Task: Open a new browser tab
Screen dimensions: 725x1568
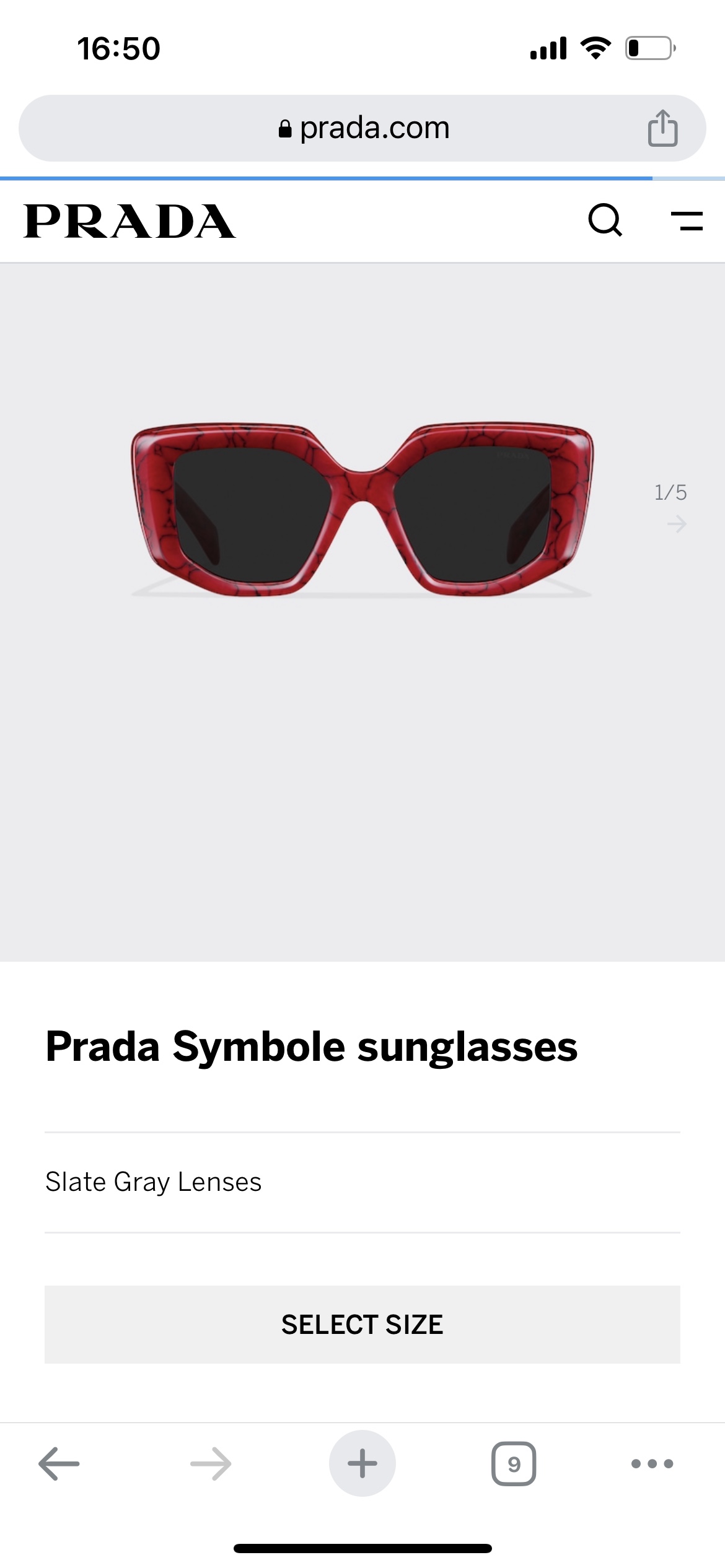Action: (x=362, y=1463)
